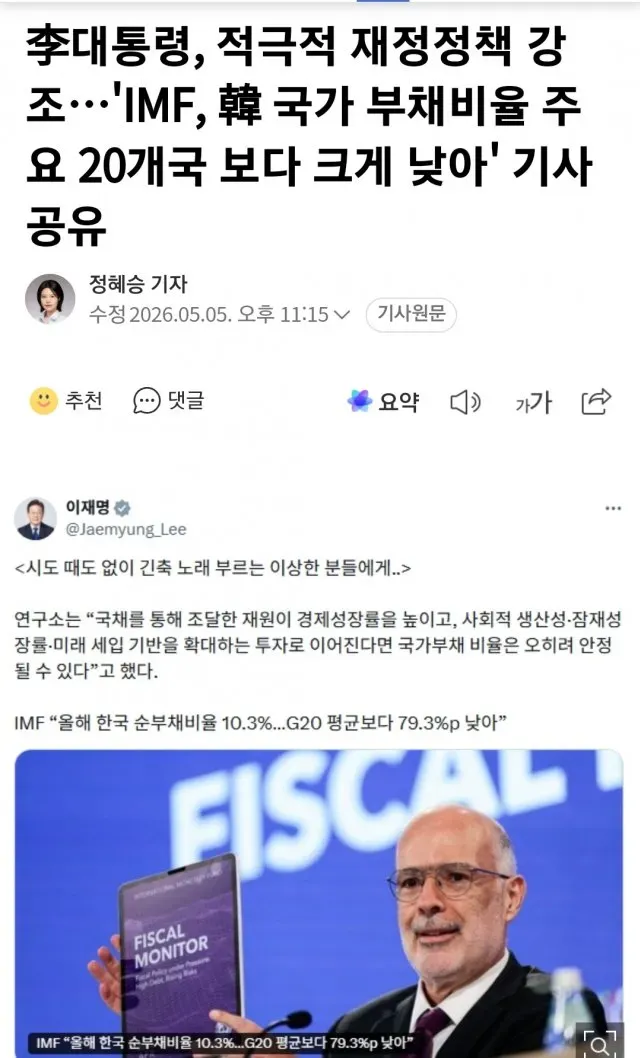Show the AI 요약 summary
The height and width of the screenshot is (1058, 640).
[x=382, y=401]
